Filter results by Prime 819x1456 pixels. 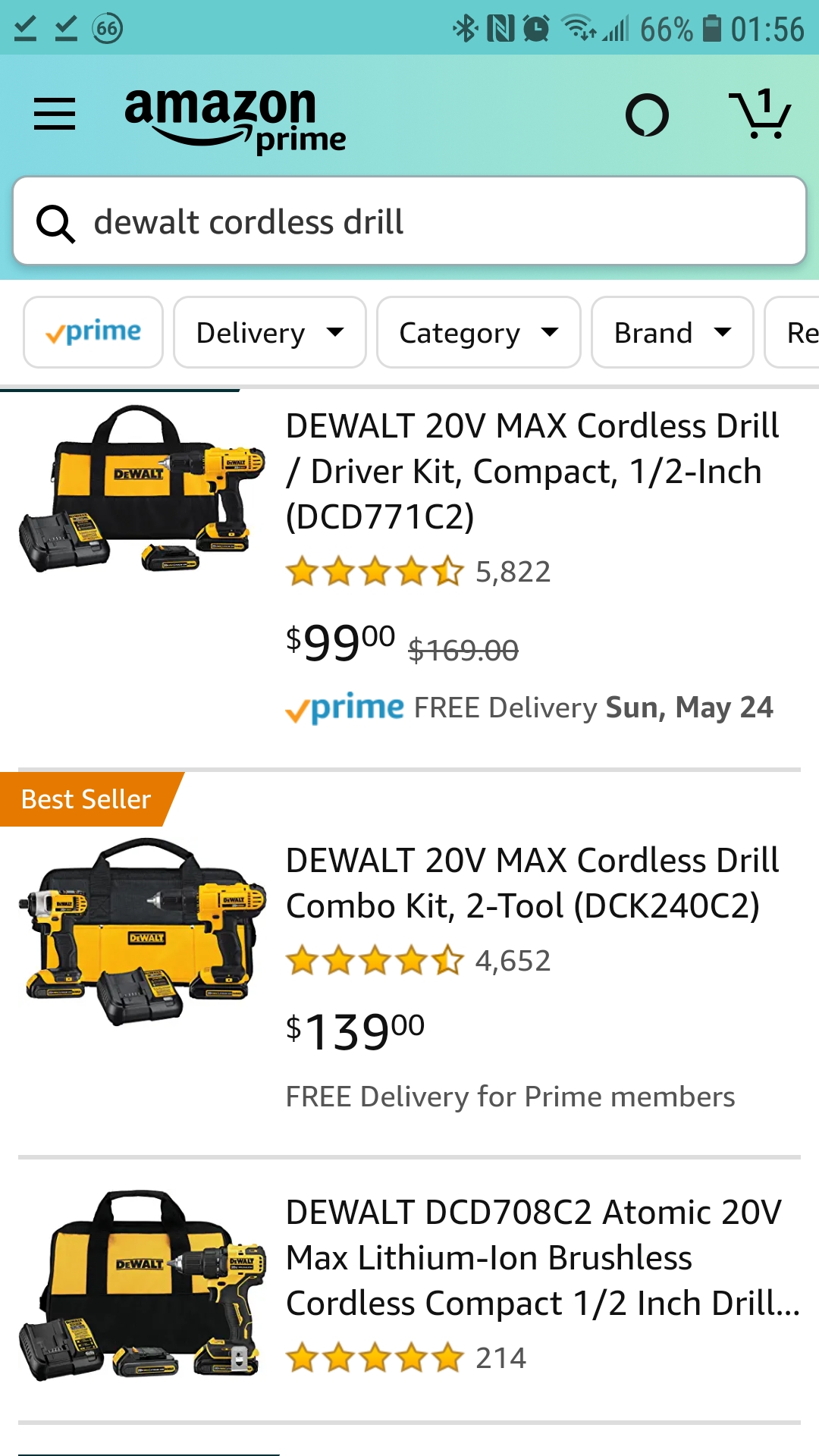[x=93, y=332]
